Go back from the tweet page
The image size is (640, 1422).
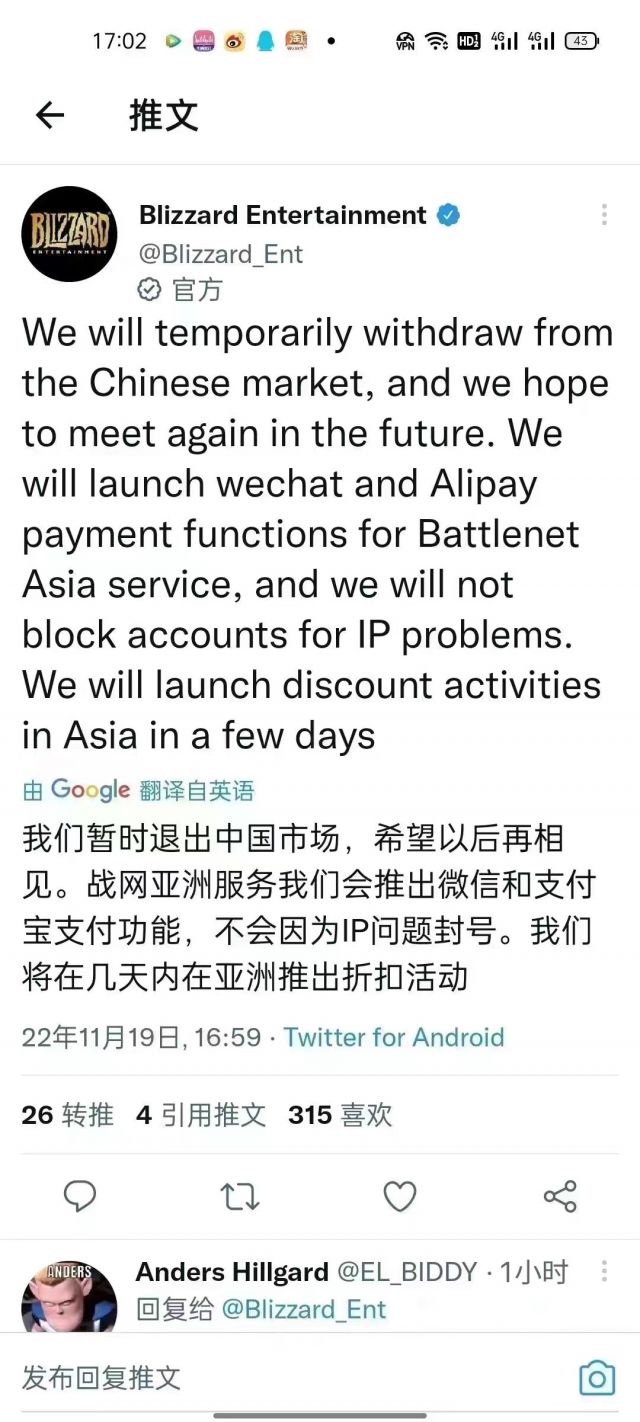pyautogui.click(x=50, y=116)
